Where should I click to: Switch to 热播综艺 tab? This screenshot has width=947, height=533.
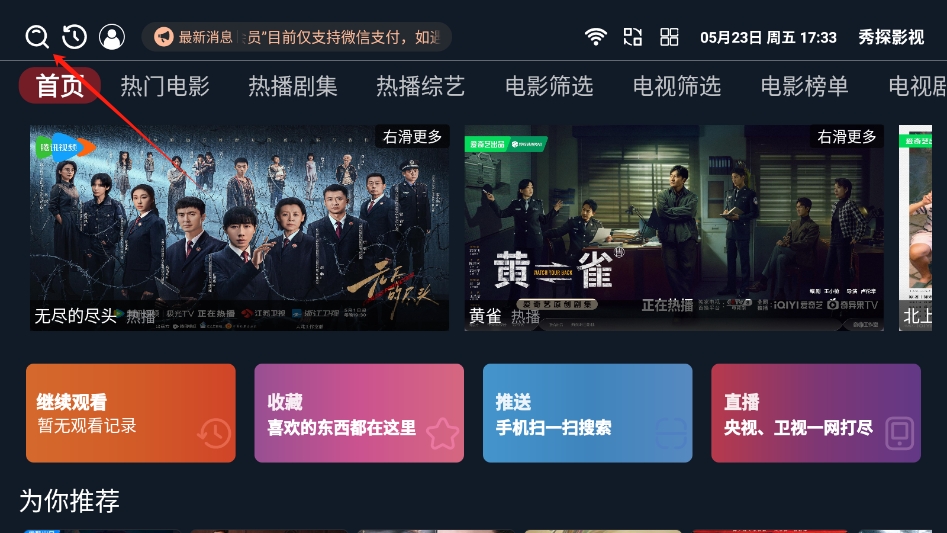coord(421,86)
